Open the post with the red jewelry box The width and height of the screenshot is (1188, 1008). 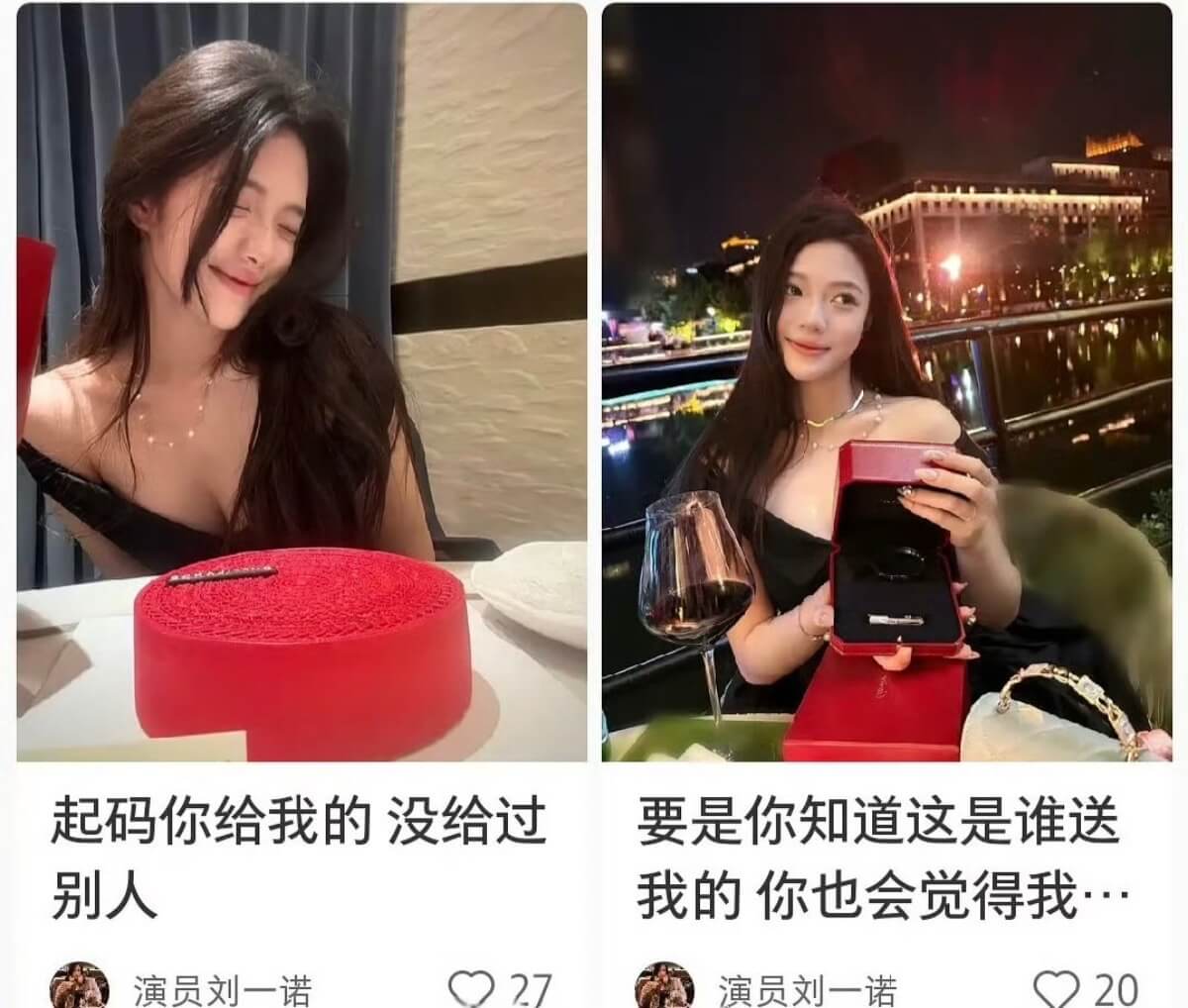(x=886, y=381)
